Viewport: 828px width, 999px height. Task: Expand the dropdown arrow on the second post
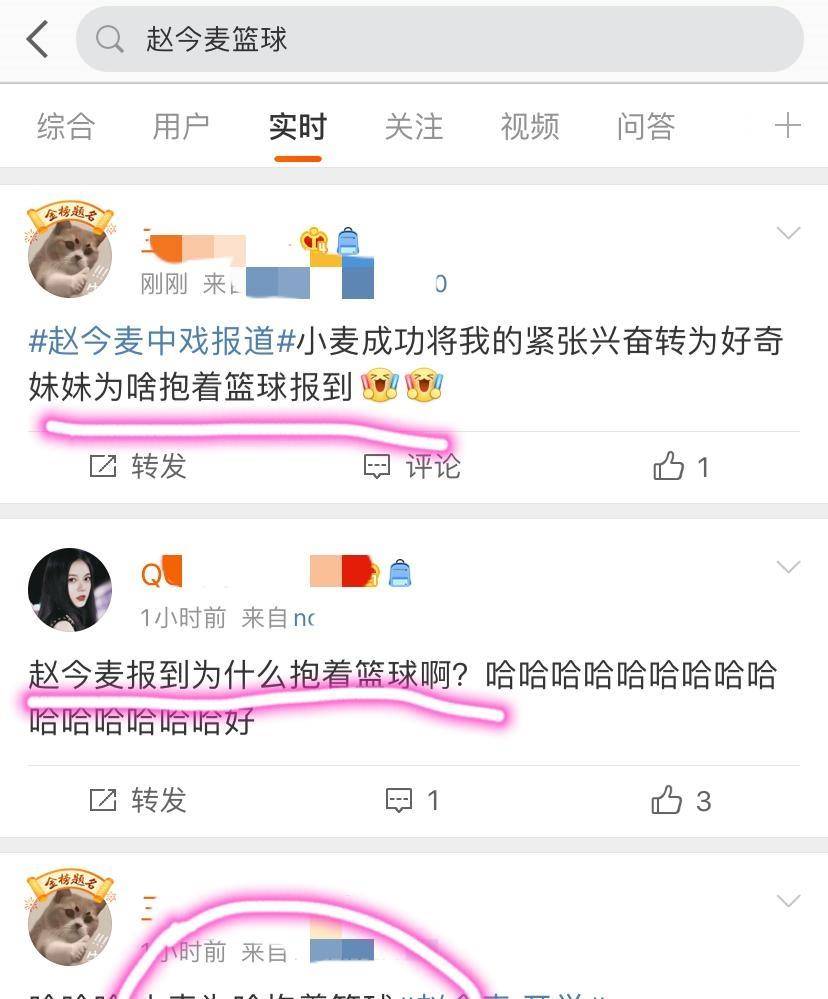(788, 567)
